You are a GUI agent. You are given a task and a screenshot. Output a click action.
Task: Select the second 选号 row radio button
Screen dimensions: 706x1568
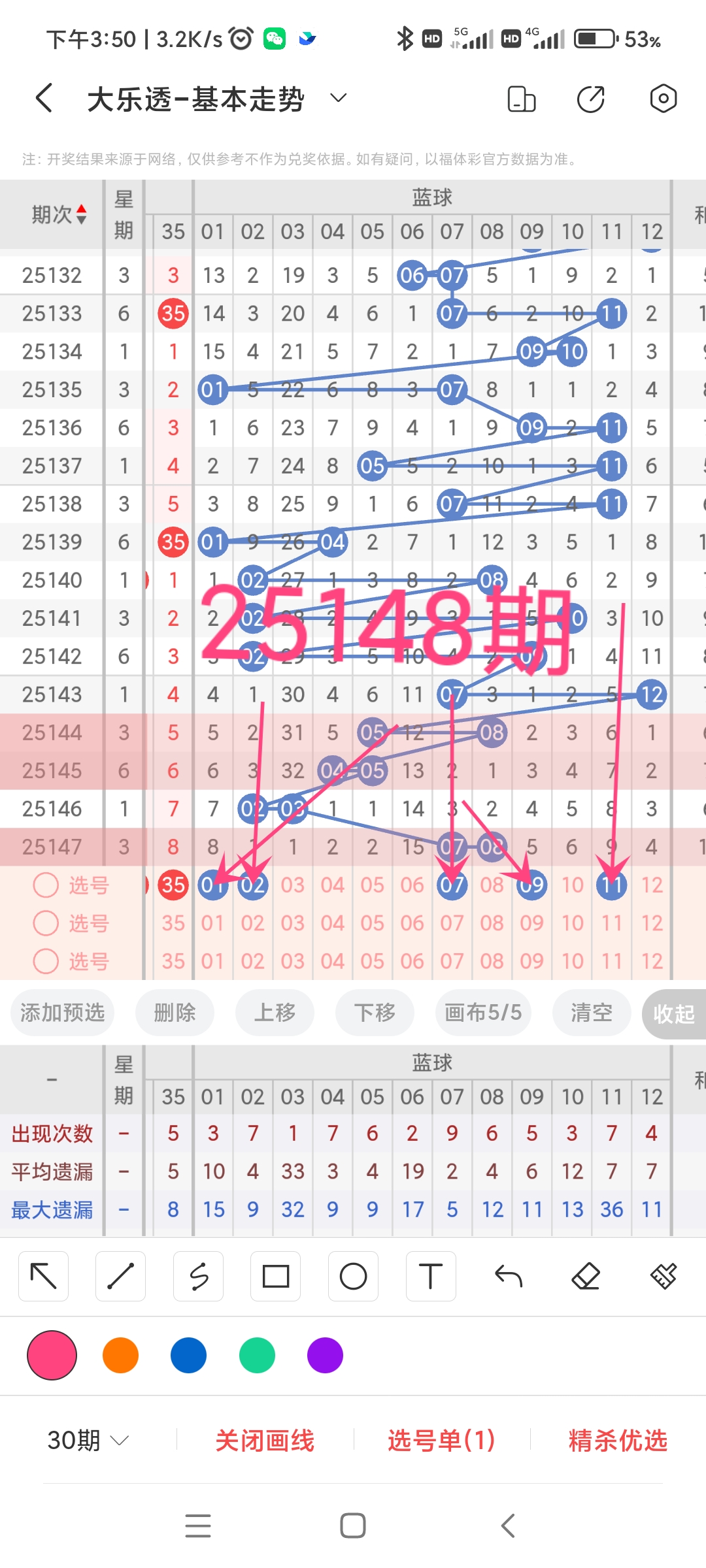46,924
